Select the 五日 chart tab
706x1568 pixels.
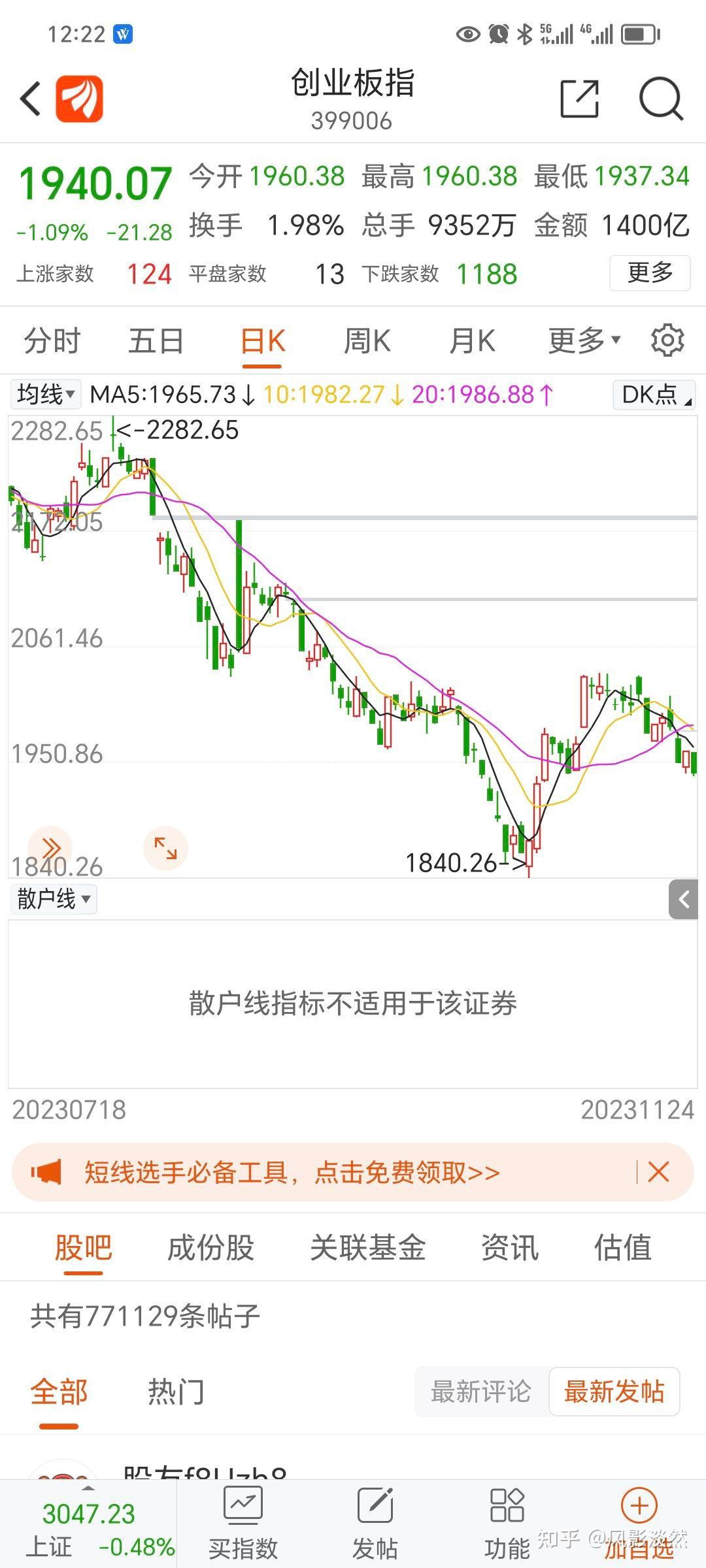pyautogui.click(x=156, y=341)
